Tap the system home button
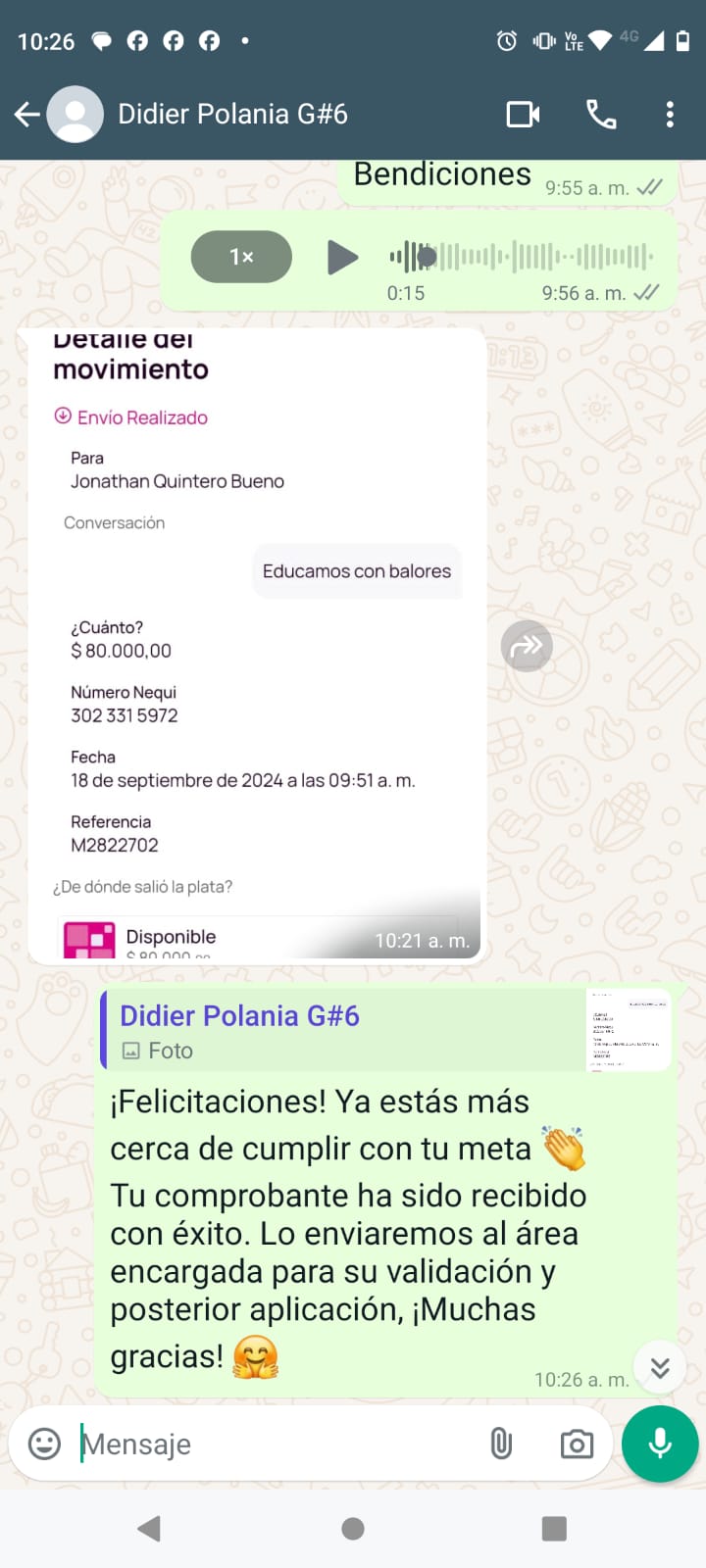The height and width of the screenshot is (1568, 706). 353,1529
